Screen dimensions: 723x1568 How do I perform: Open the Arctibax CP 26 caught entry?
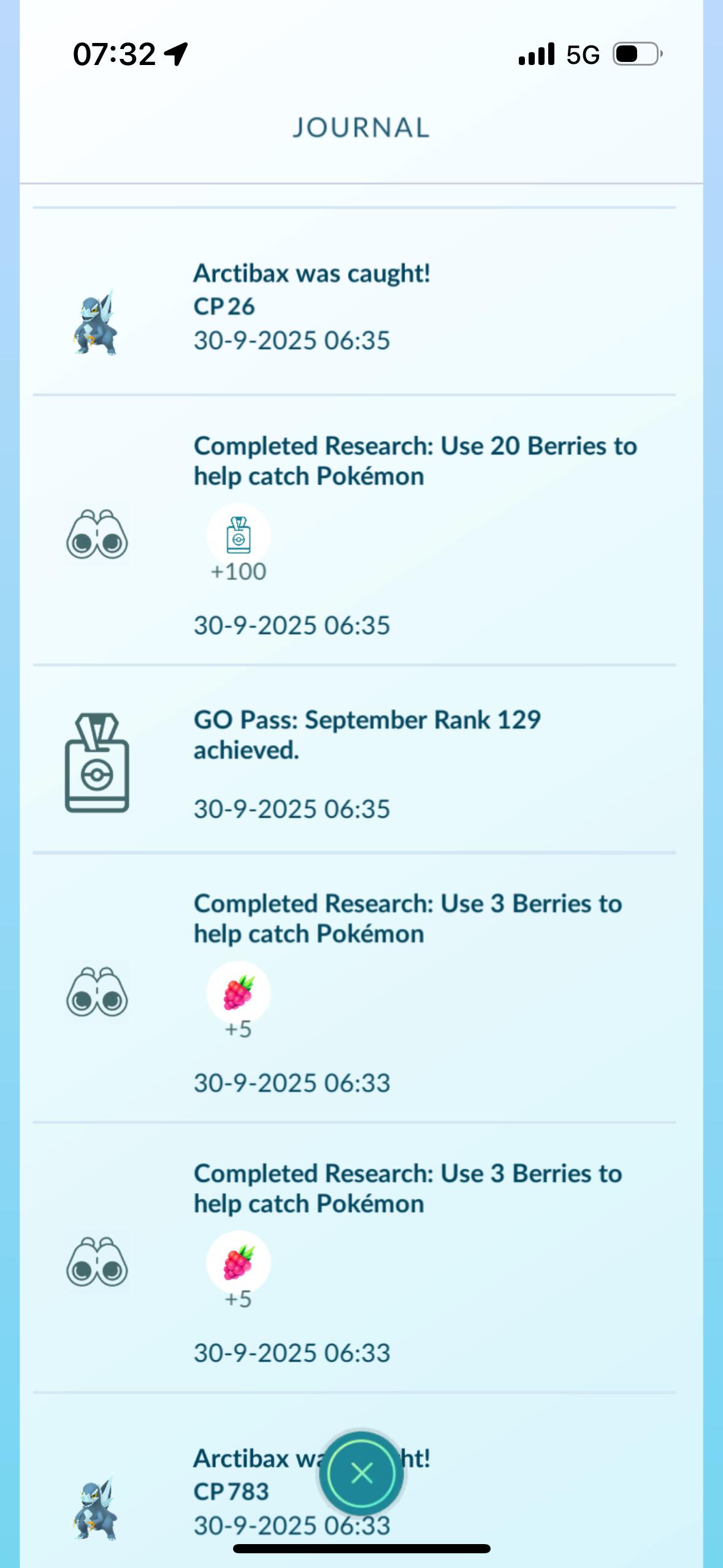(312, 306)
